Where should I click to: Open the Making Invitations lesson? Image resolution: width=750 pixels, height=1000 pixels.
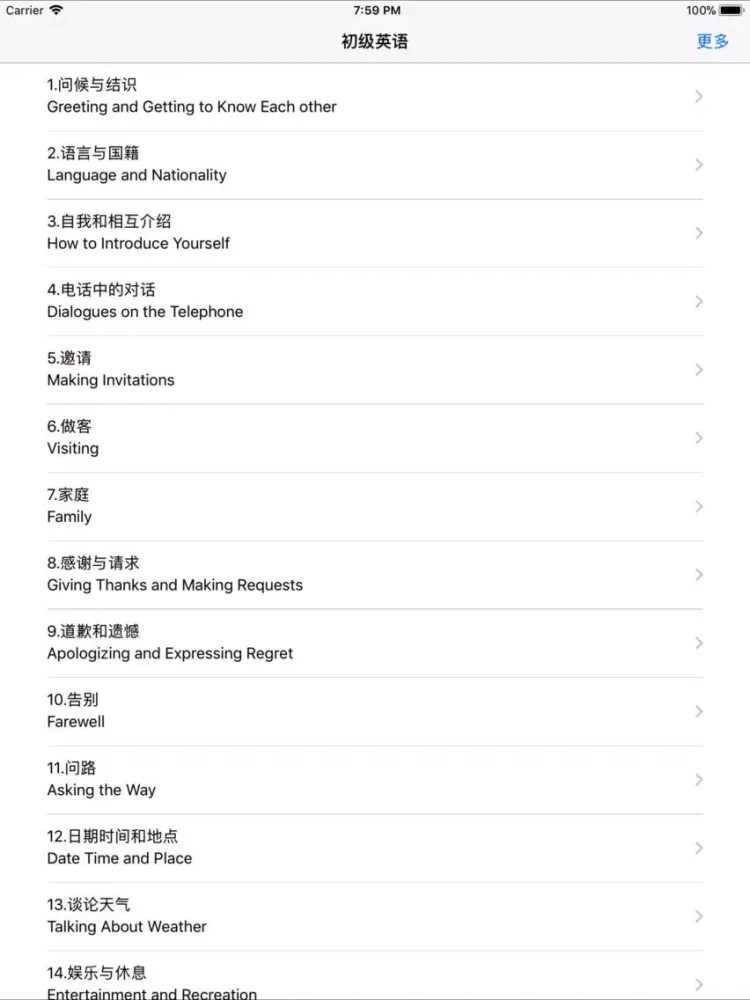(x=374, y=369)
